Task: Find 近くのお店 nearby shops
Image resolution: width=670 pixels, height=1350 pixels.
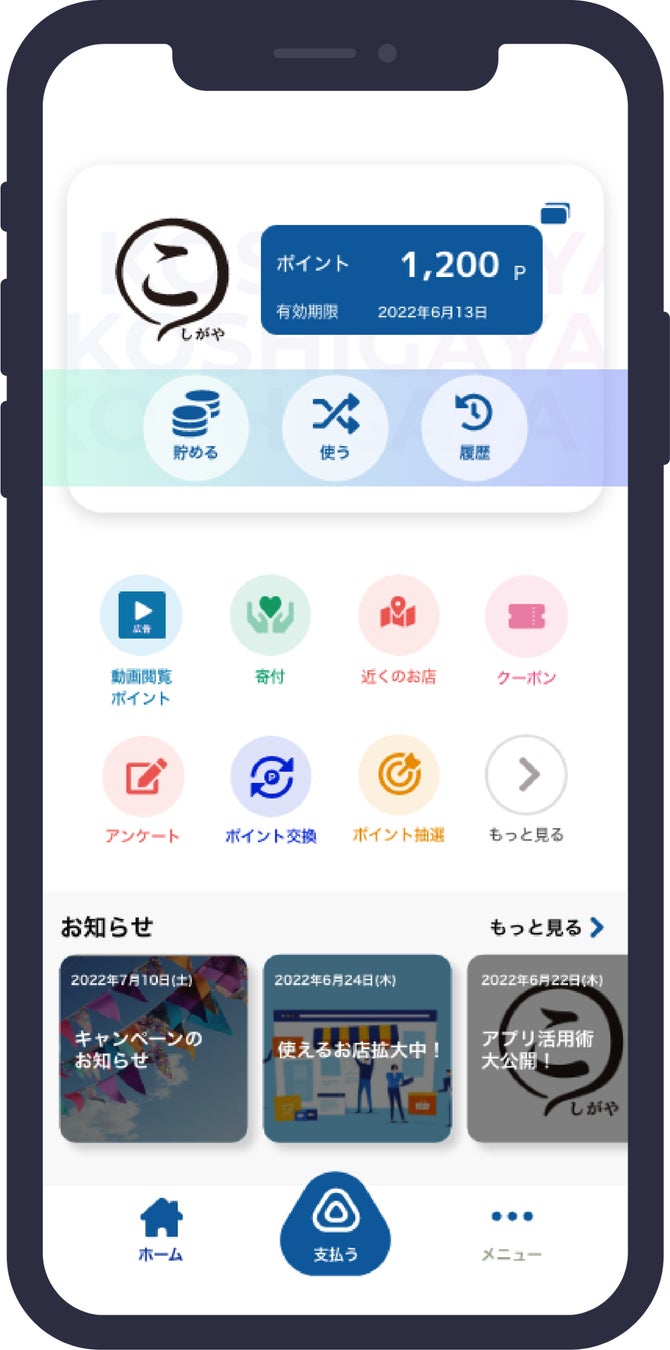Action: pos(398,616)
